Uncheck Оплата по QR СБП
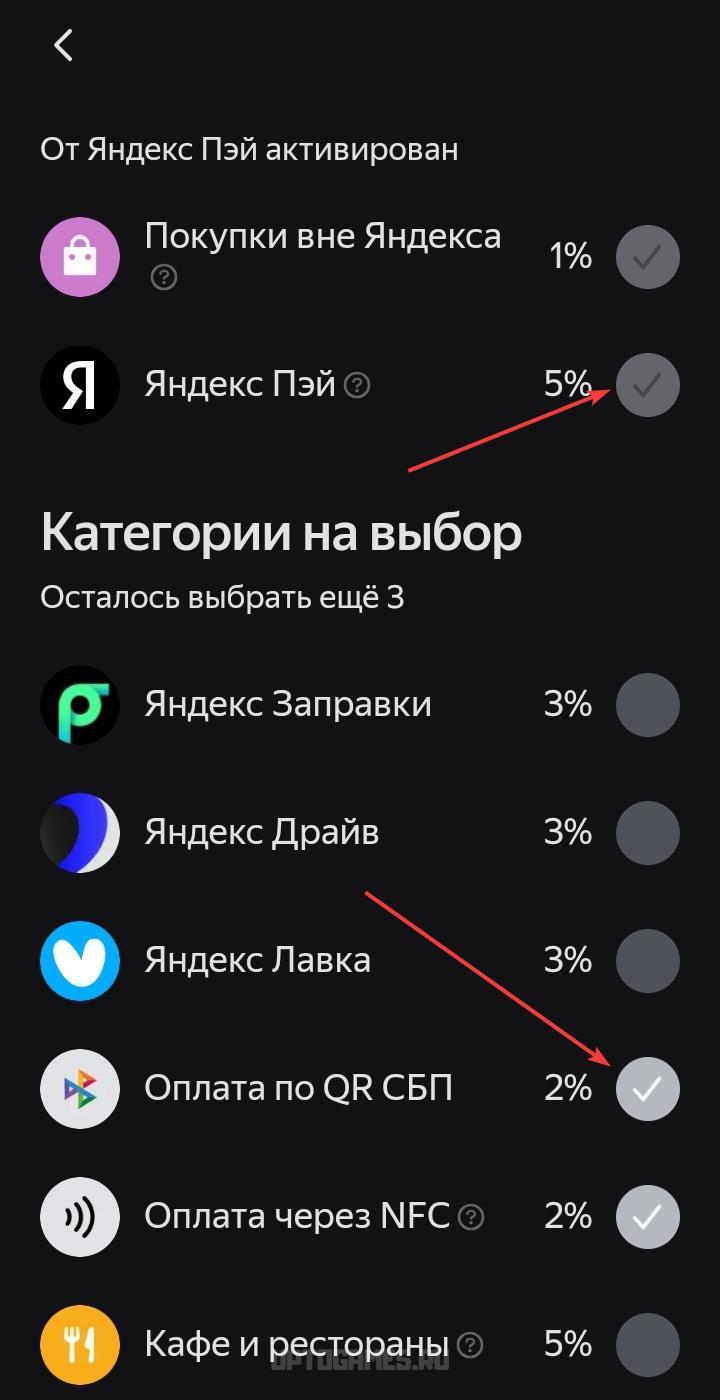Screen dimensions: 720x1400 click(x=648, y=1089)
